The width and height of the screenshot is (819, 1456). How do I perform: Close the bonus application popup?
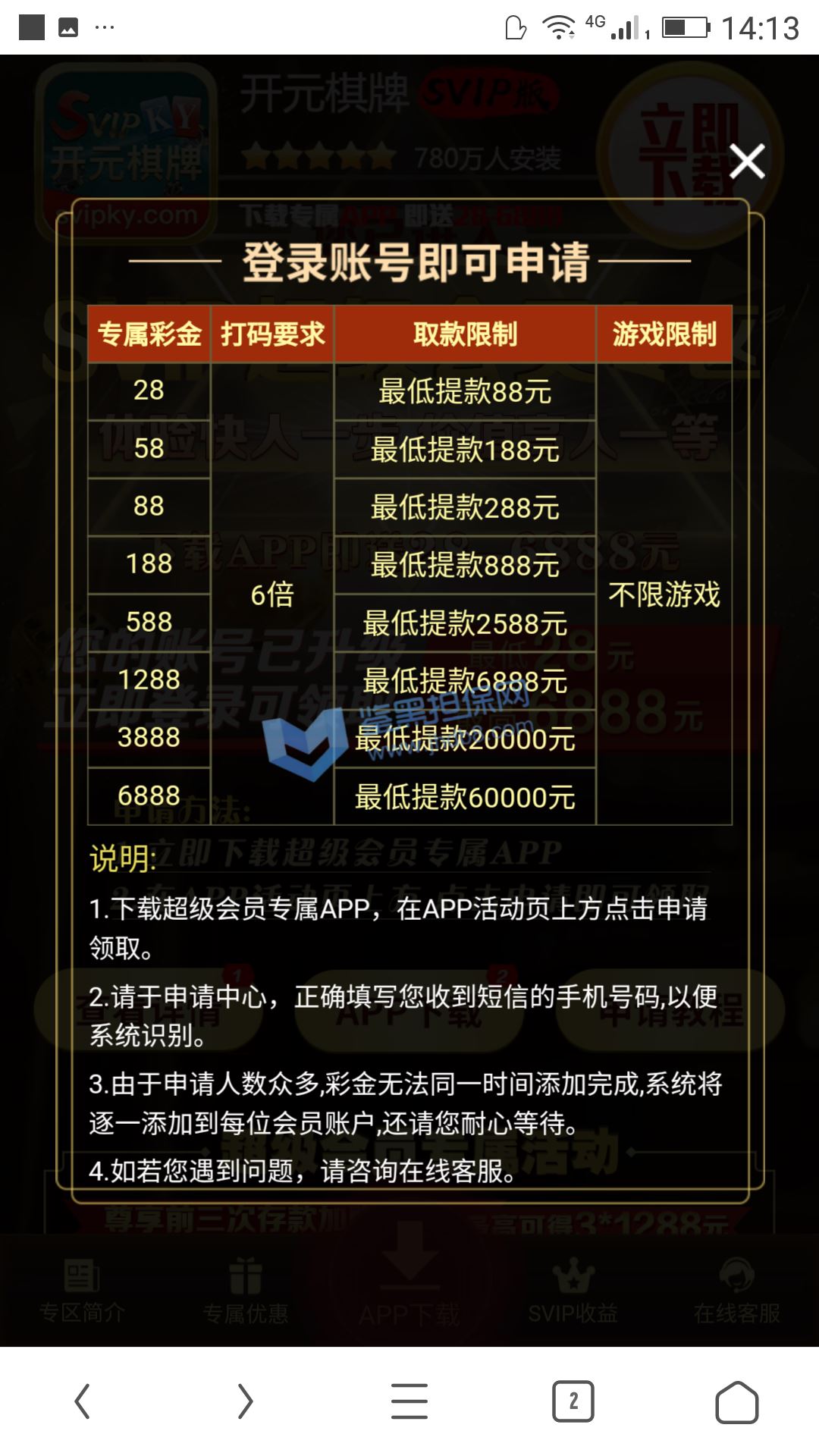(746, 162)
